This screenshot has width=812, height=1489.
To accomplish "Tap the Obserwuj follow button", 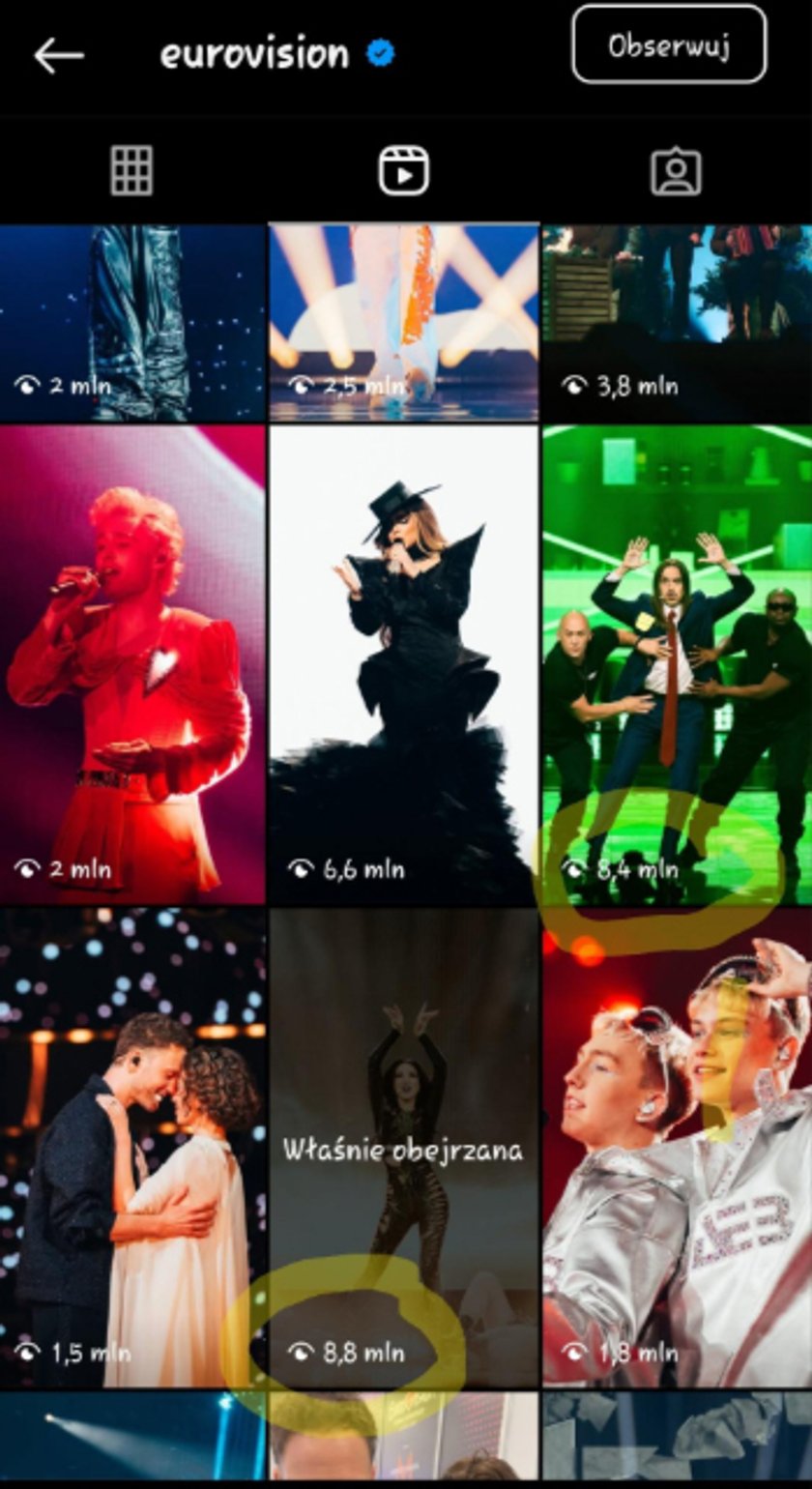I will 669,45.
